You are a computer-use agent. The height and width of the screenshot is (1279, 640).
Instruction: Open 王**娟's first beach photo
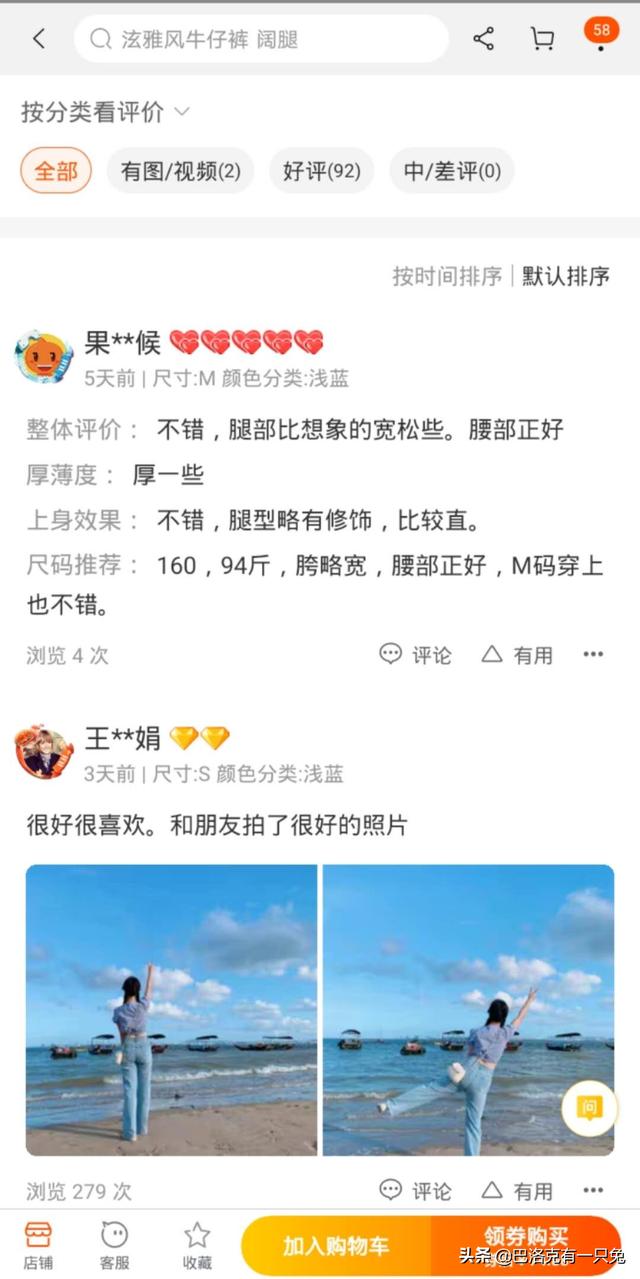click(x=171, y=1010)
